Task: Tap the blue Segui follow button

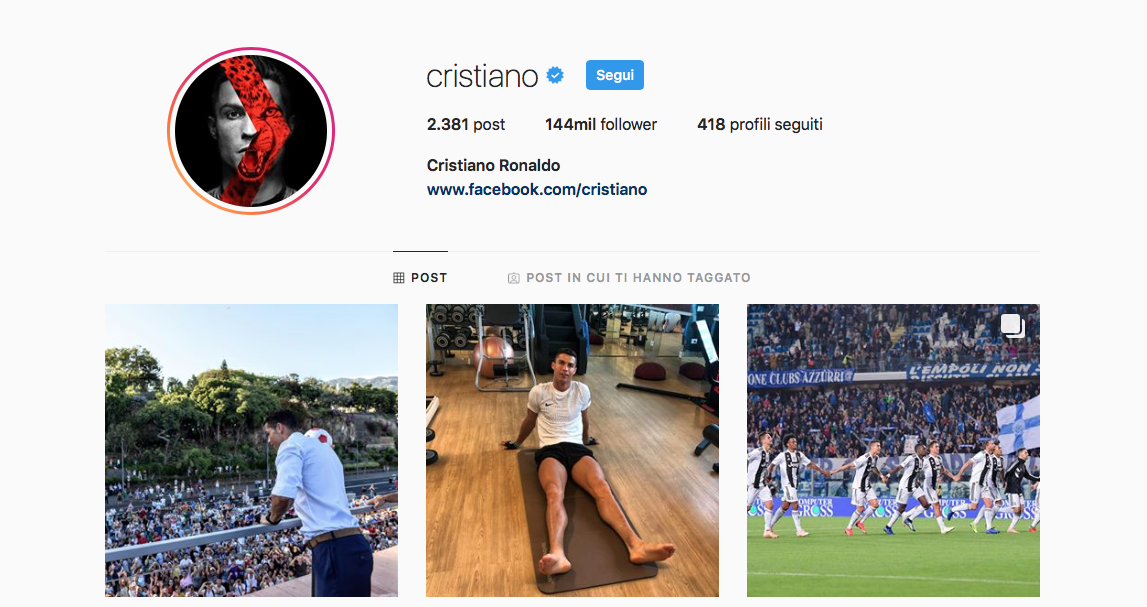Action: tap(614, 75)
